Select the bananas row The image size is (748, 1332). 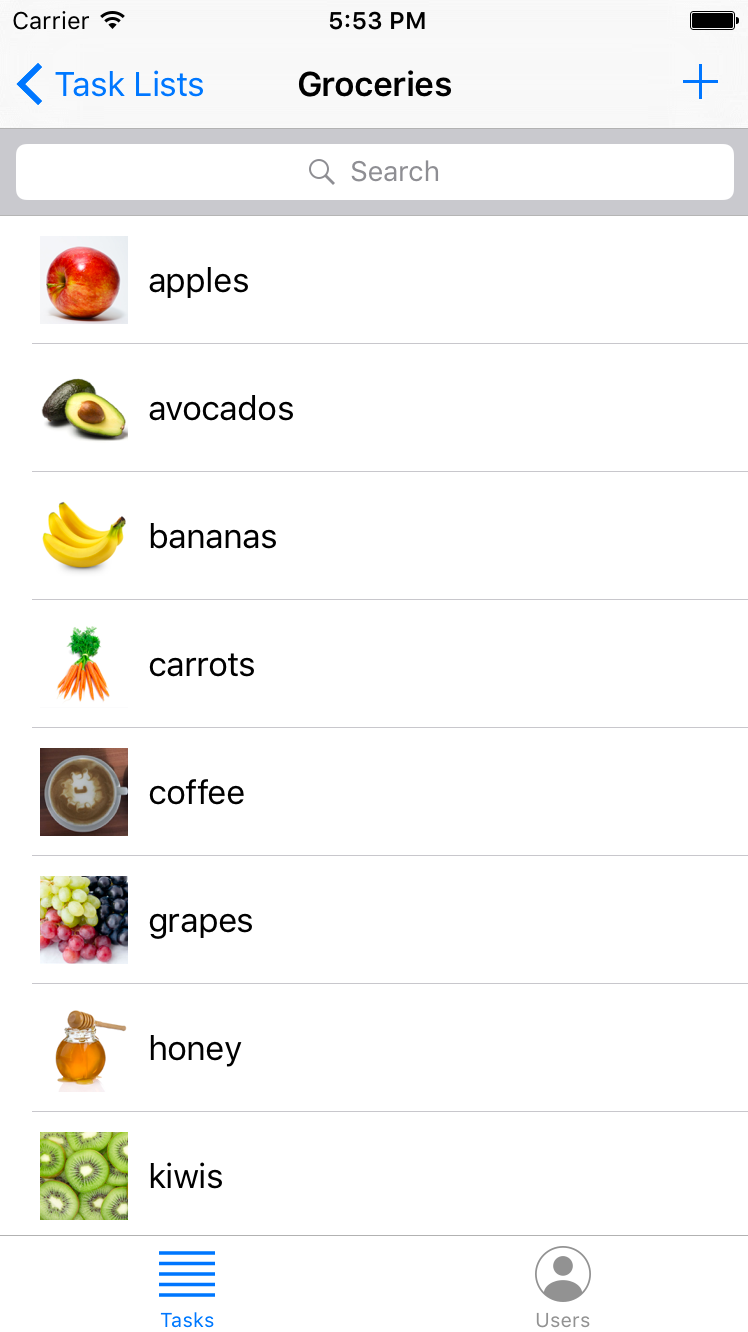[374, 536]
